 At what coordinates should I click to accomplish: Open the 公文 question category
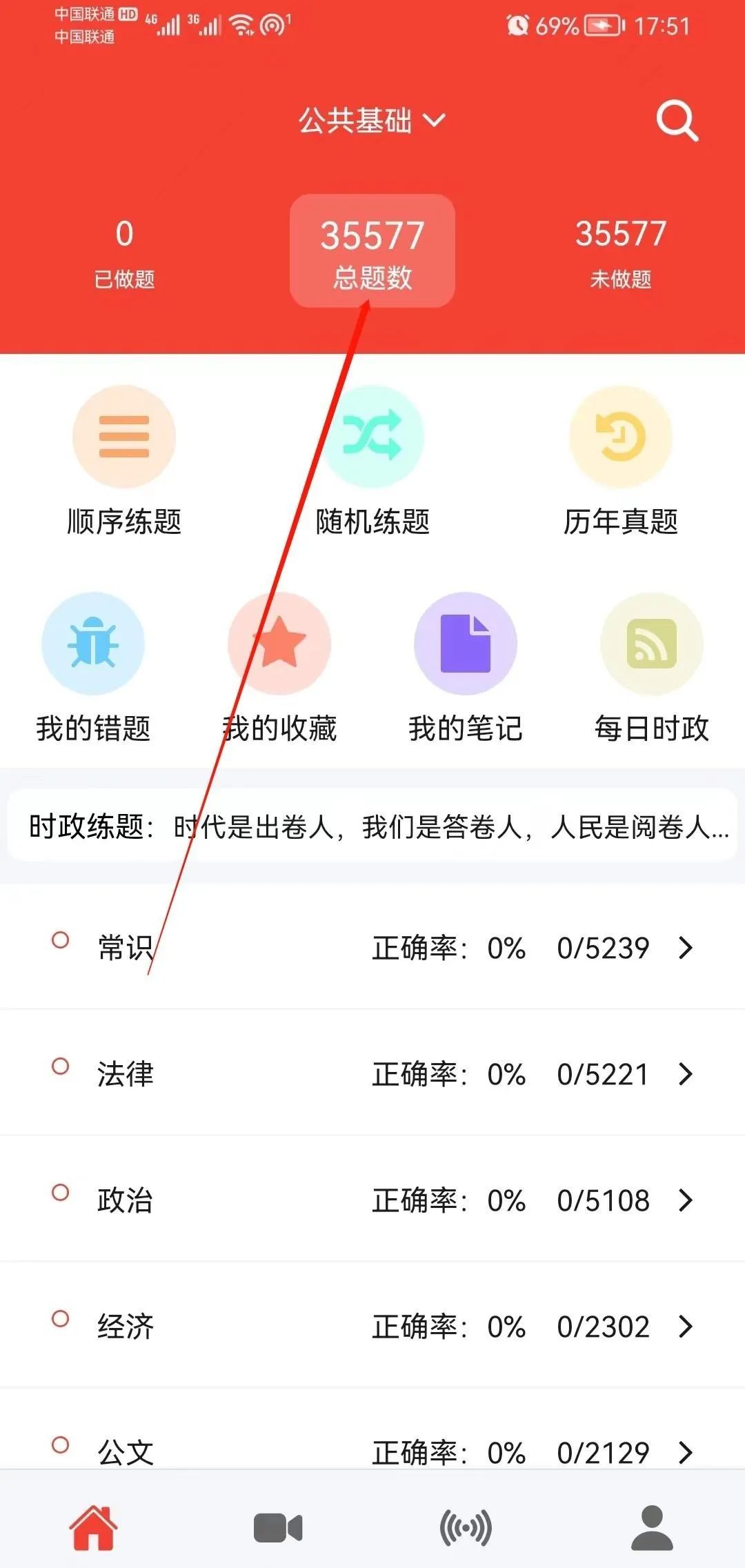click(x=372, y=1450)
